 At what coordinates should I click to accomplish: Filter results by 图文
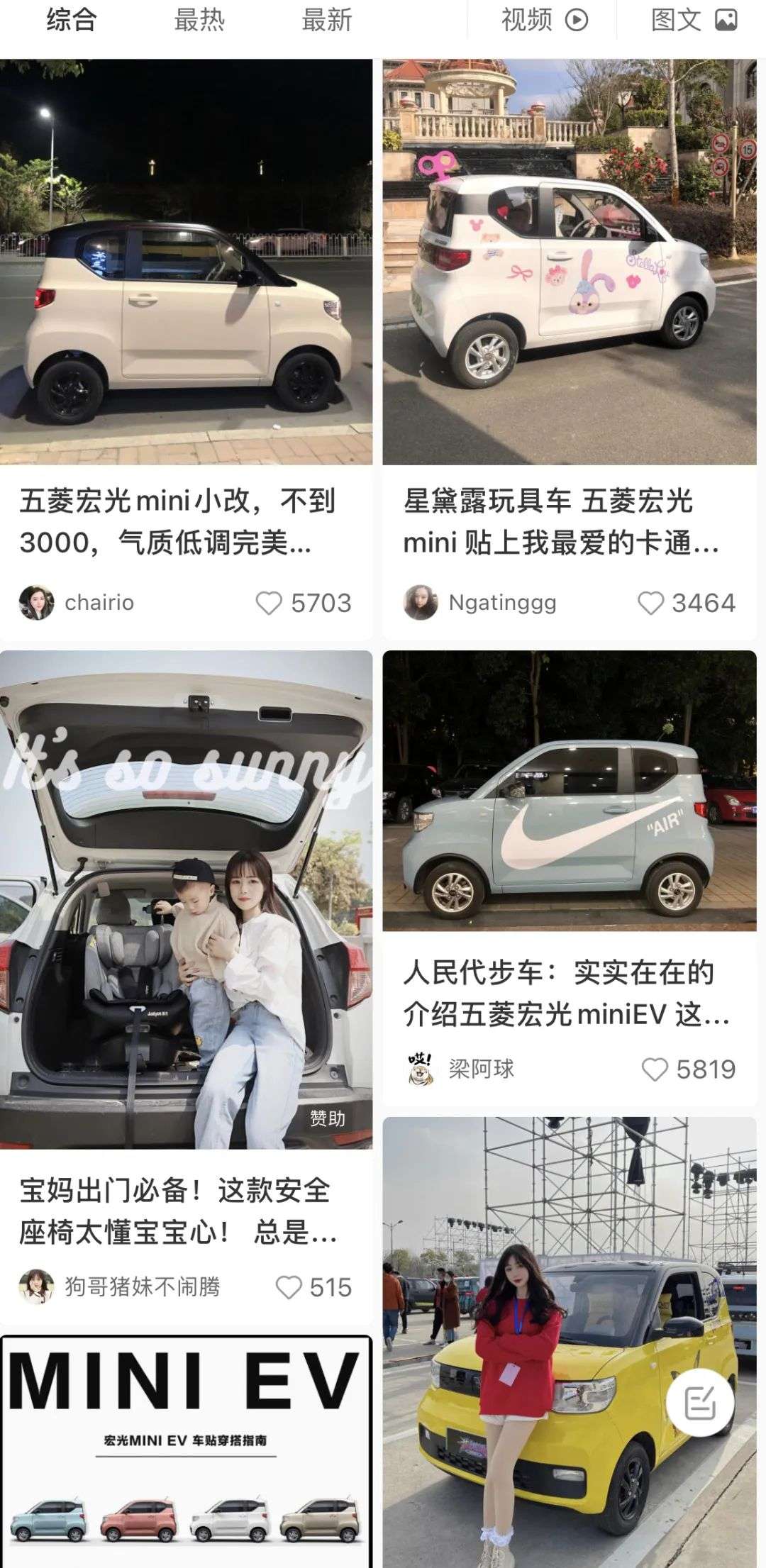tap(694, 20)
